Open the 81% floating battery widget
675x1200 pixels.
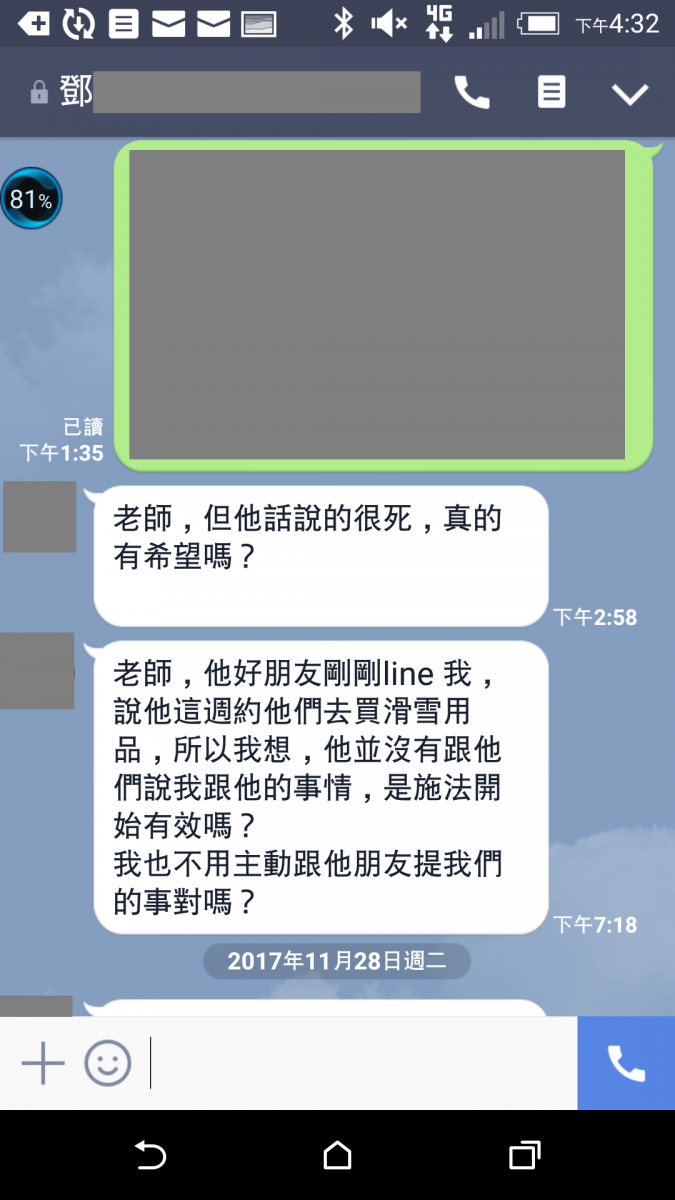[31, 199]
